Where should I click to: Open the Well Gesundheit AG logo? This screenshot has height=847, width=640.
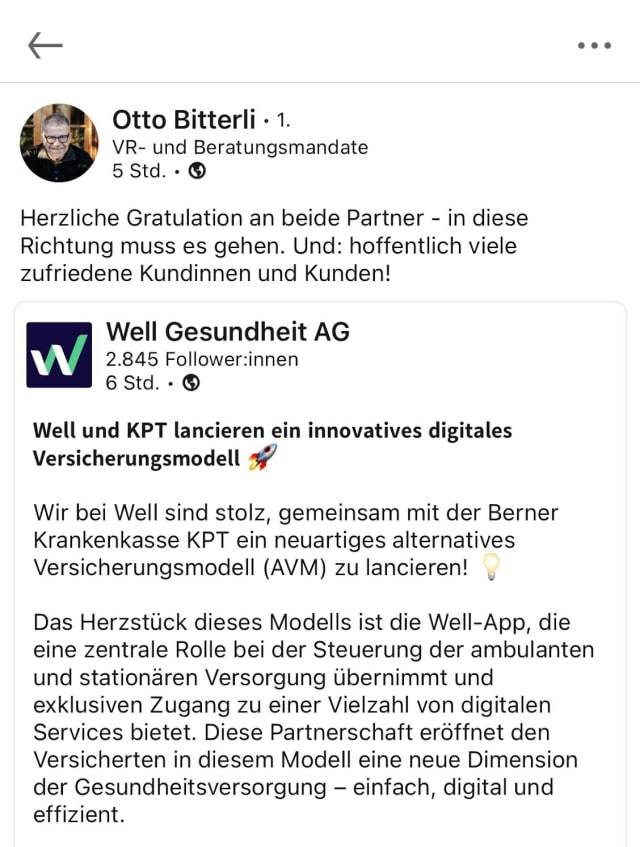click(x=59, y=354)
